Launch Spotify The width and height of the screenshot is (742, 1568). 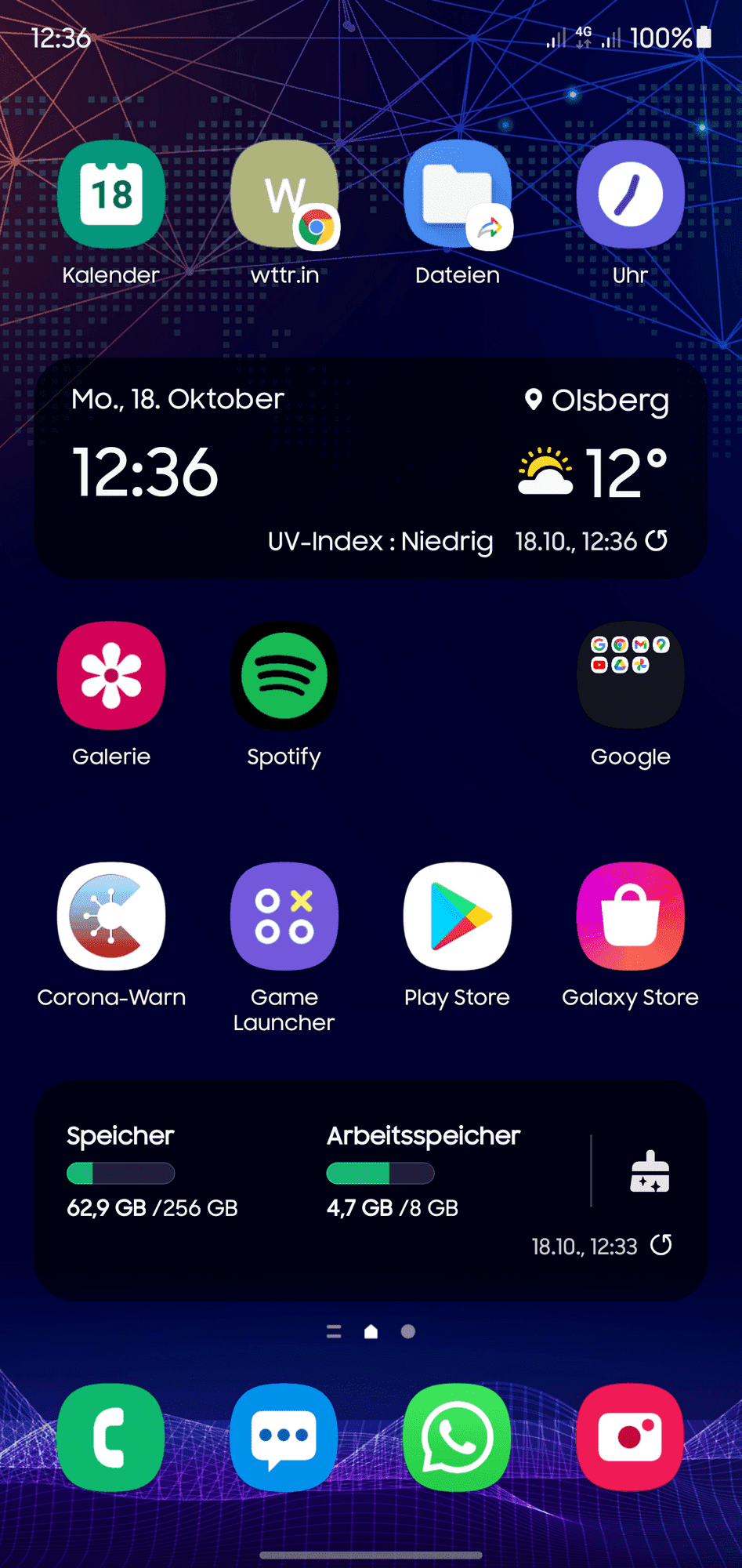284,676
